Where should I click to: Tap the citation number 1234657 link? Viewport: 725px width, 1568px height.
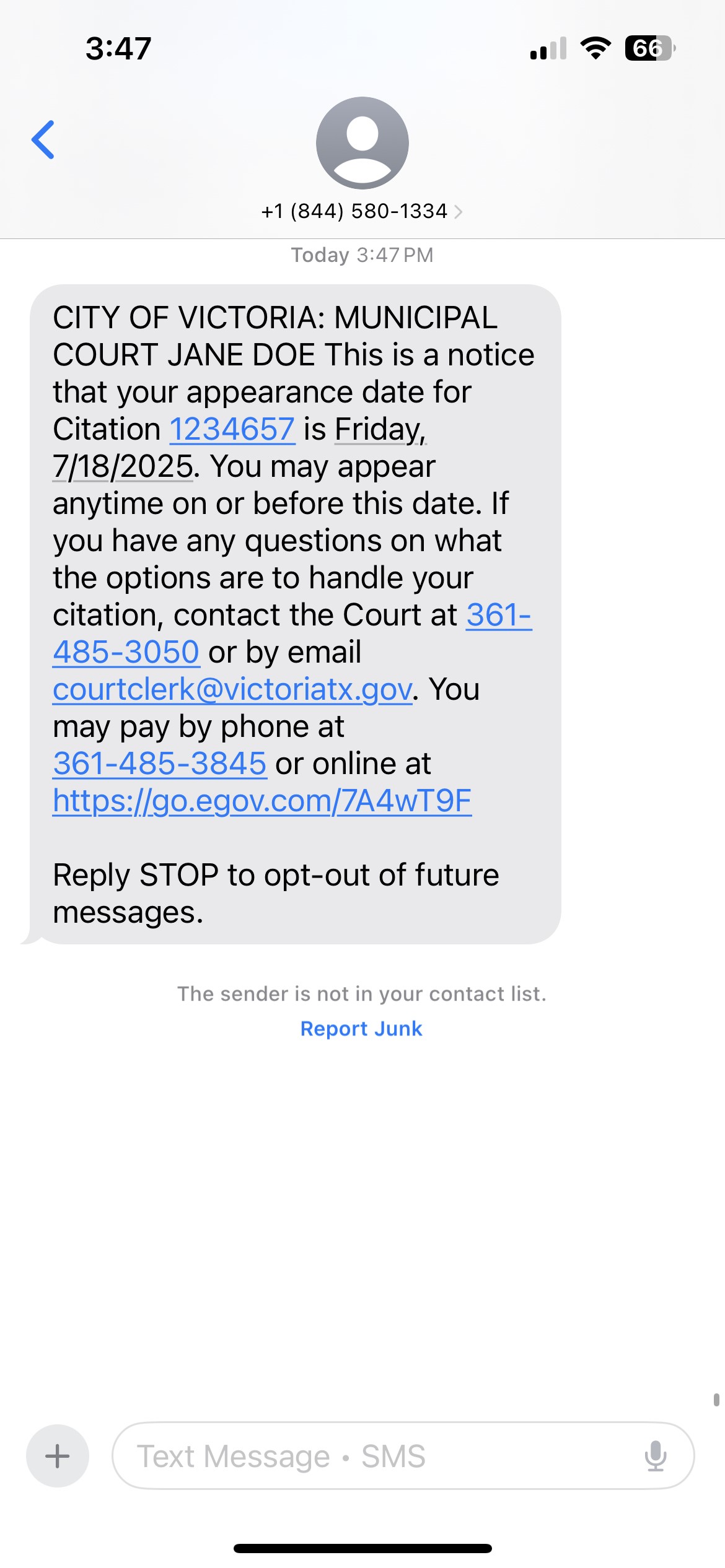coord(232,429)
